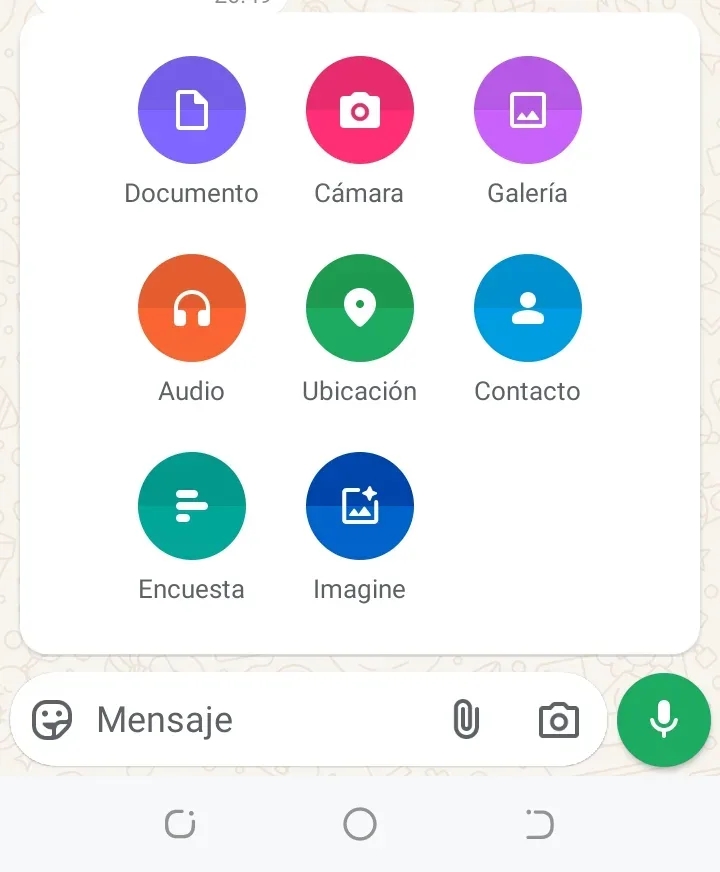Click the Documento label text
The image size is (720, 872).
pyautogui.click(x=191, y=193)
